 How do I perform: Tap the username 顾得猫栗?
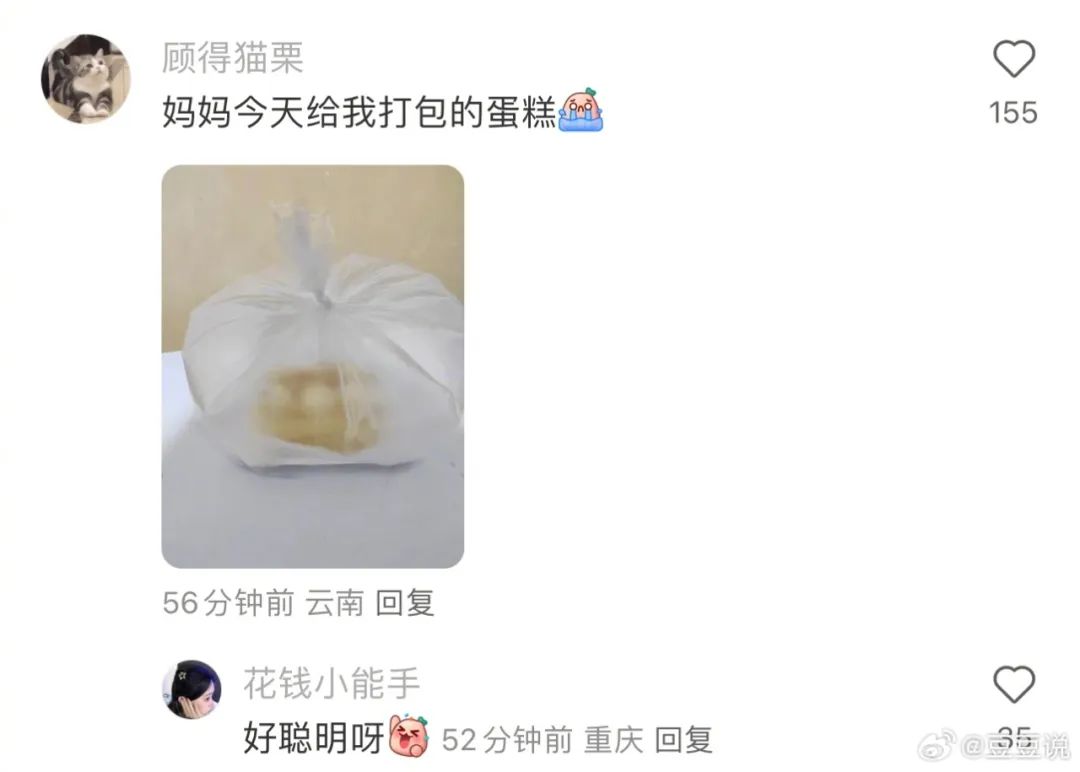point(232,59)
